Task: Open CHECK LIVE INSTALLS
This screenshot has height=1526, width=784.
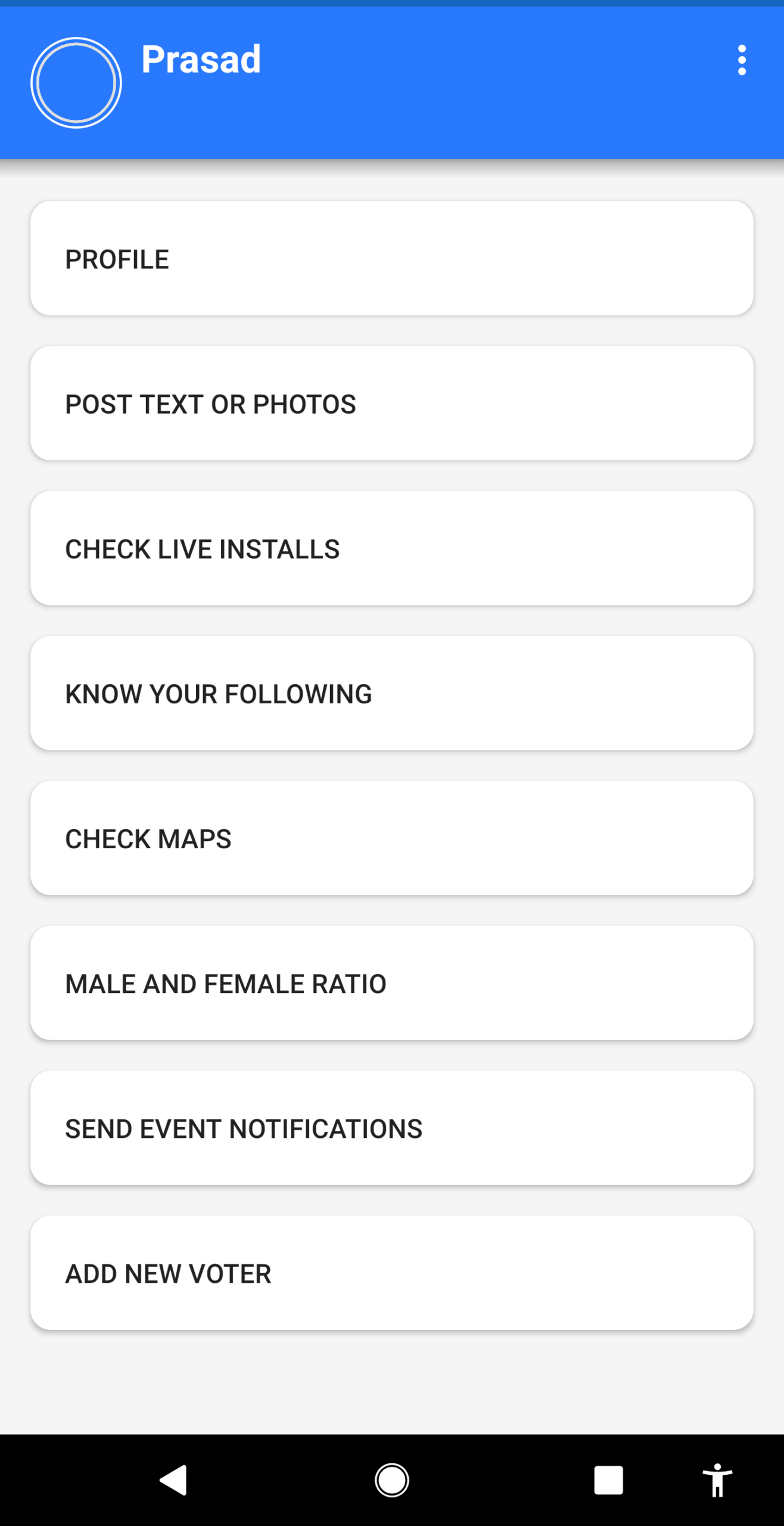Action: point(391,548)
